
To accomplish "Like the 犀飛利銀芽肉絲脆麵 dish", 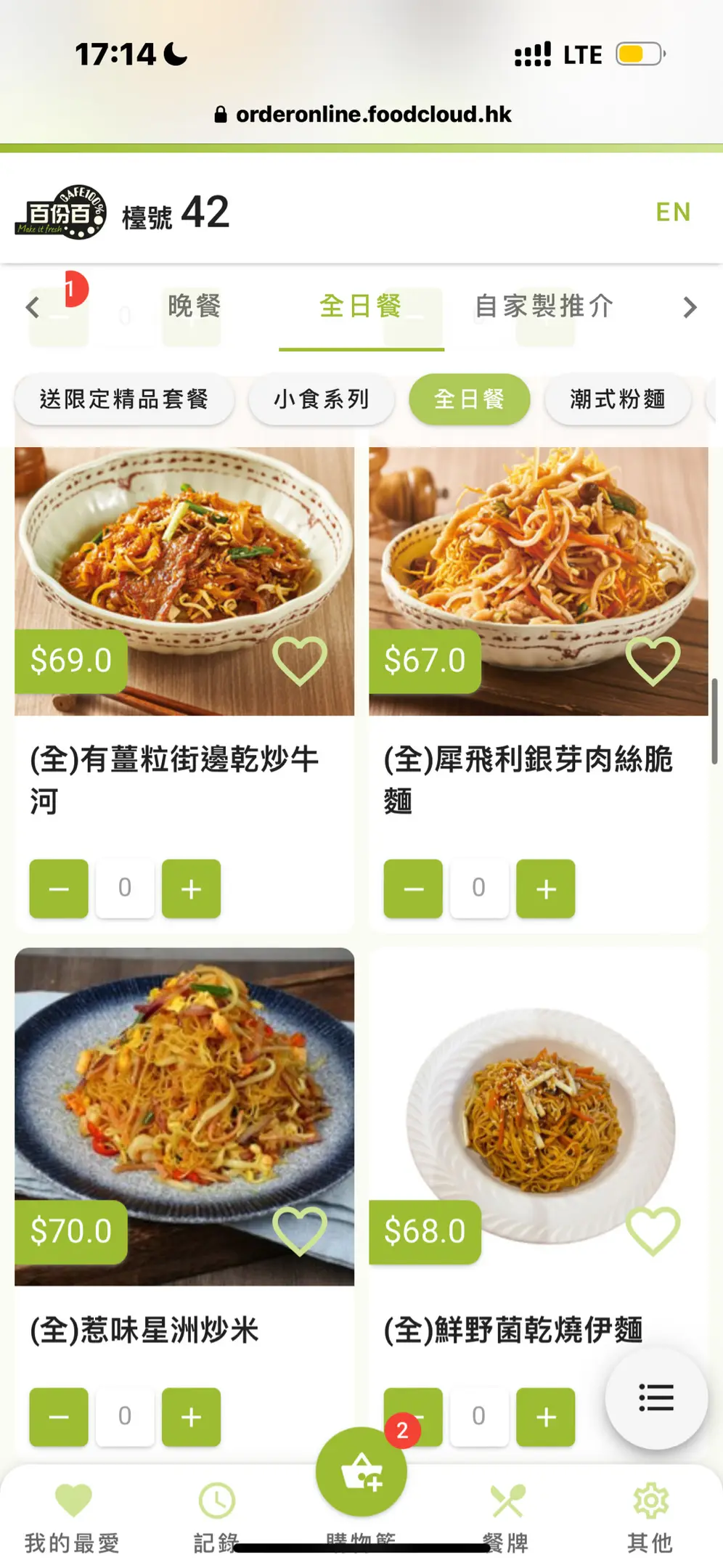I will tap(653, 661).
